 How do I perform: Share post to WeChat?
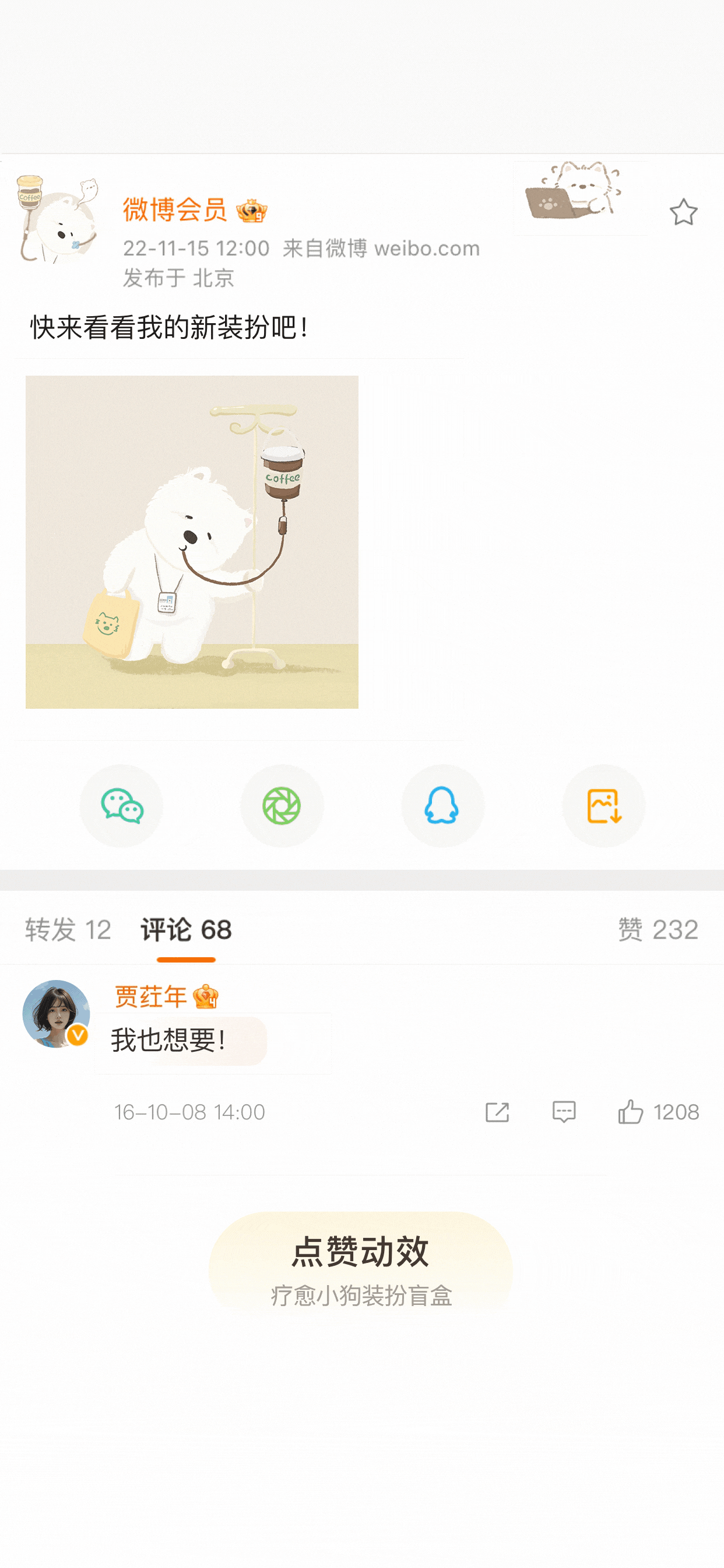tap(121, 806)
